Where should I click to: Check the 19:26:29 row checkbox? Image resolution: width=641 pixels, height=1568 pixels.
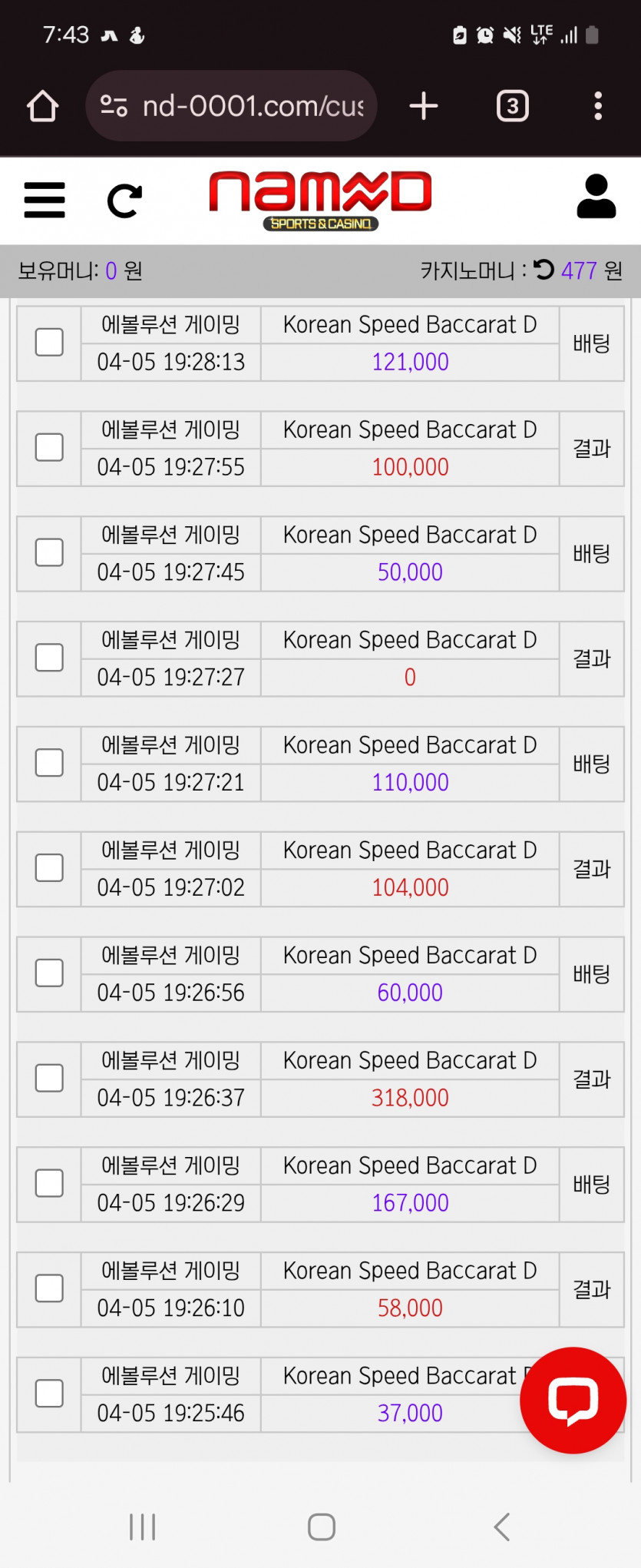pos(49,1184)
